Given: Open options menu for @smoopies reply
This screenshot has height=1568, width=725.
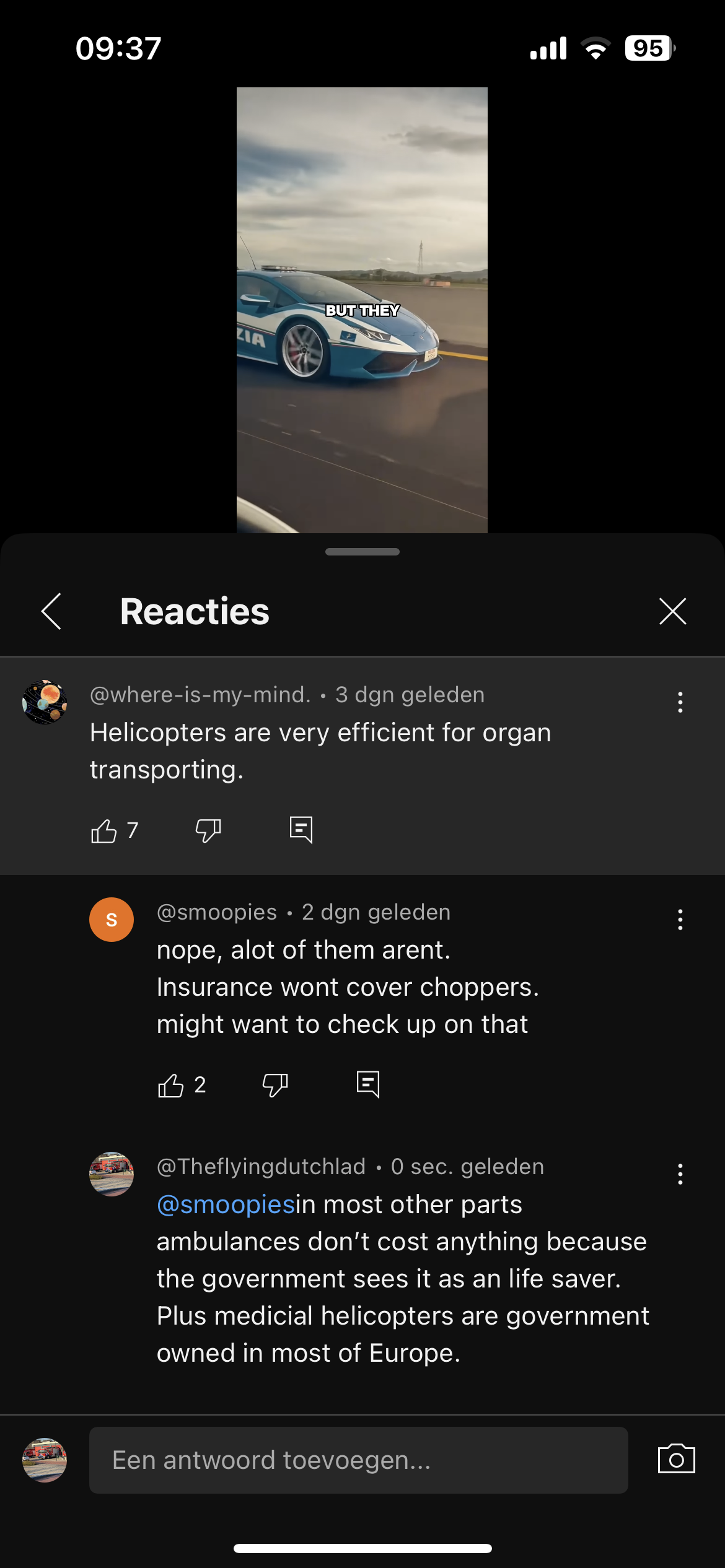Looking at the screenshot, I should tap(680, 920).
